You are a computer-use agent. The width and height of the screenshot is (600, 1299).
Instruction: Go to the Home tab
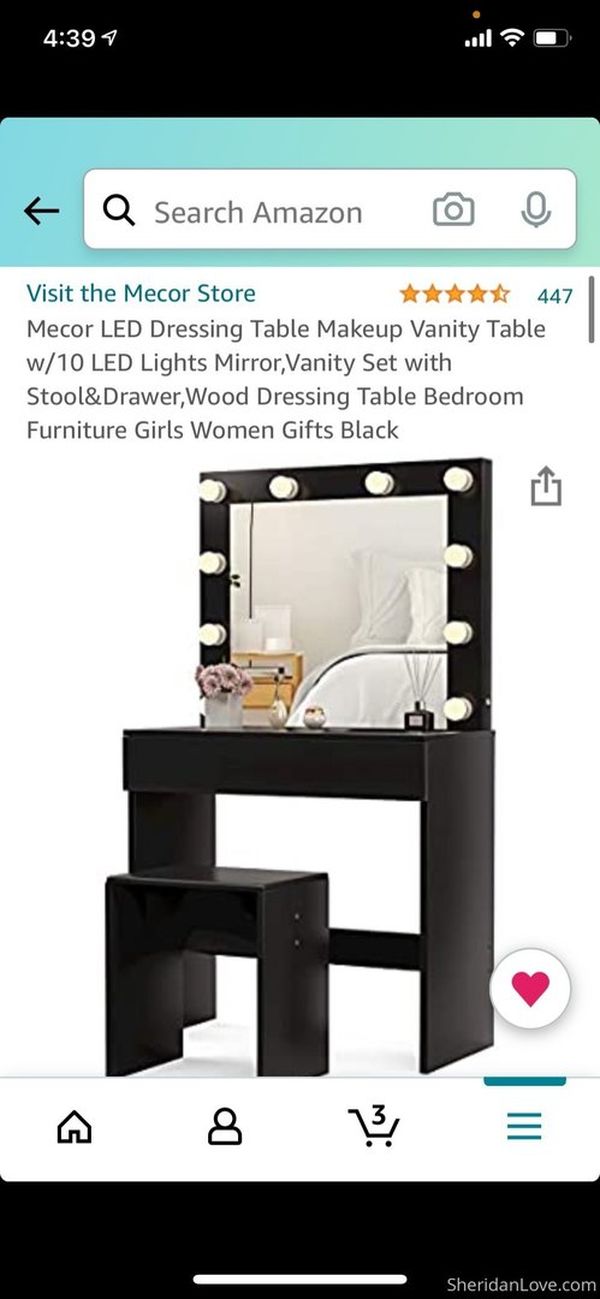[x=75, y=1126]
